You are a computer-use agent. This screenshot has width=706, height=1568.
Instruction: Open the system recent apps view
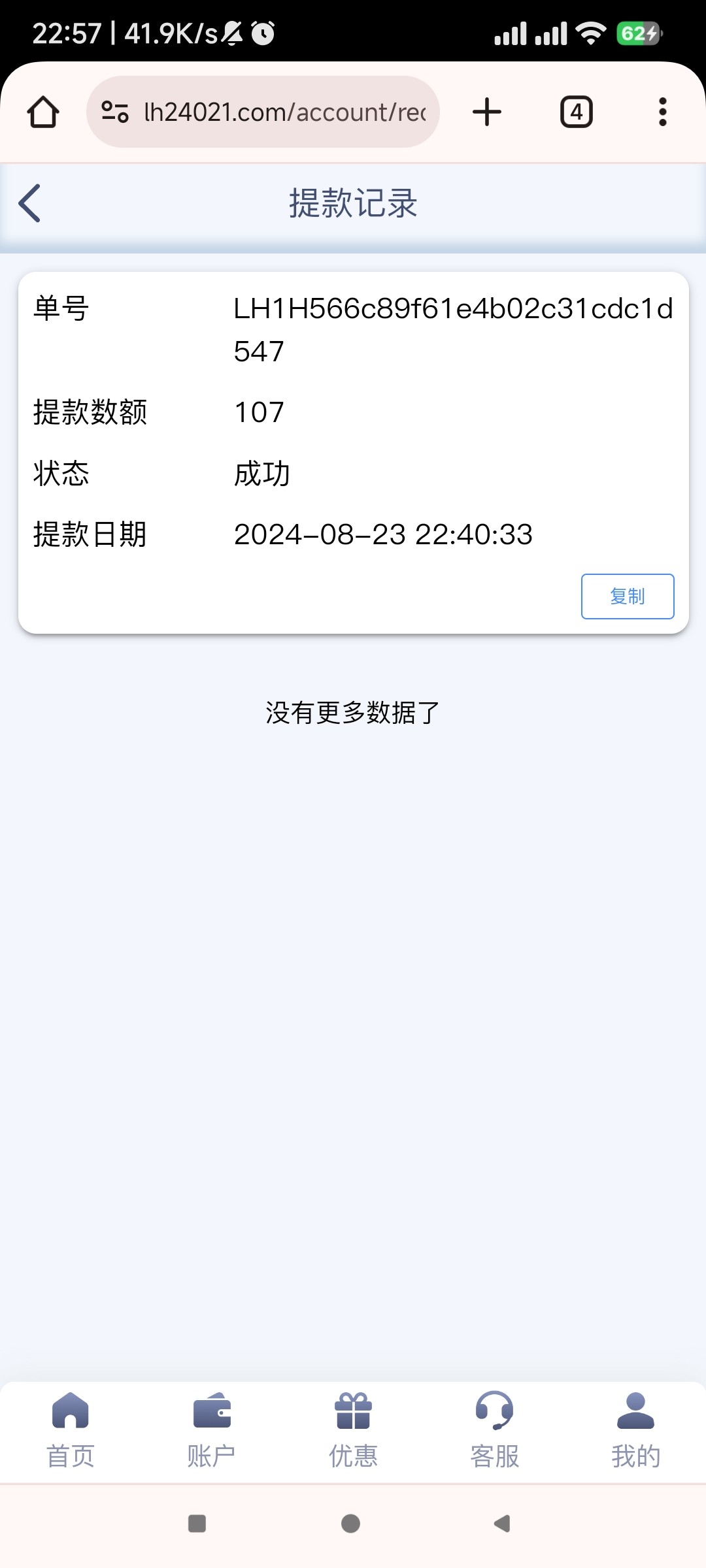[x=197, y=1524]
